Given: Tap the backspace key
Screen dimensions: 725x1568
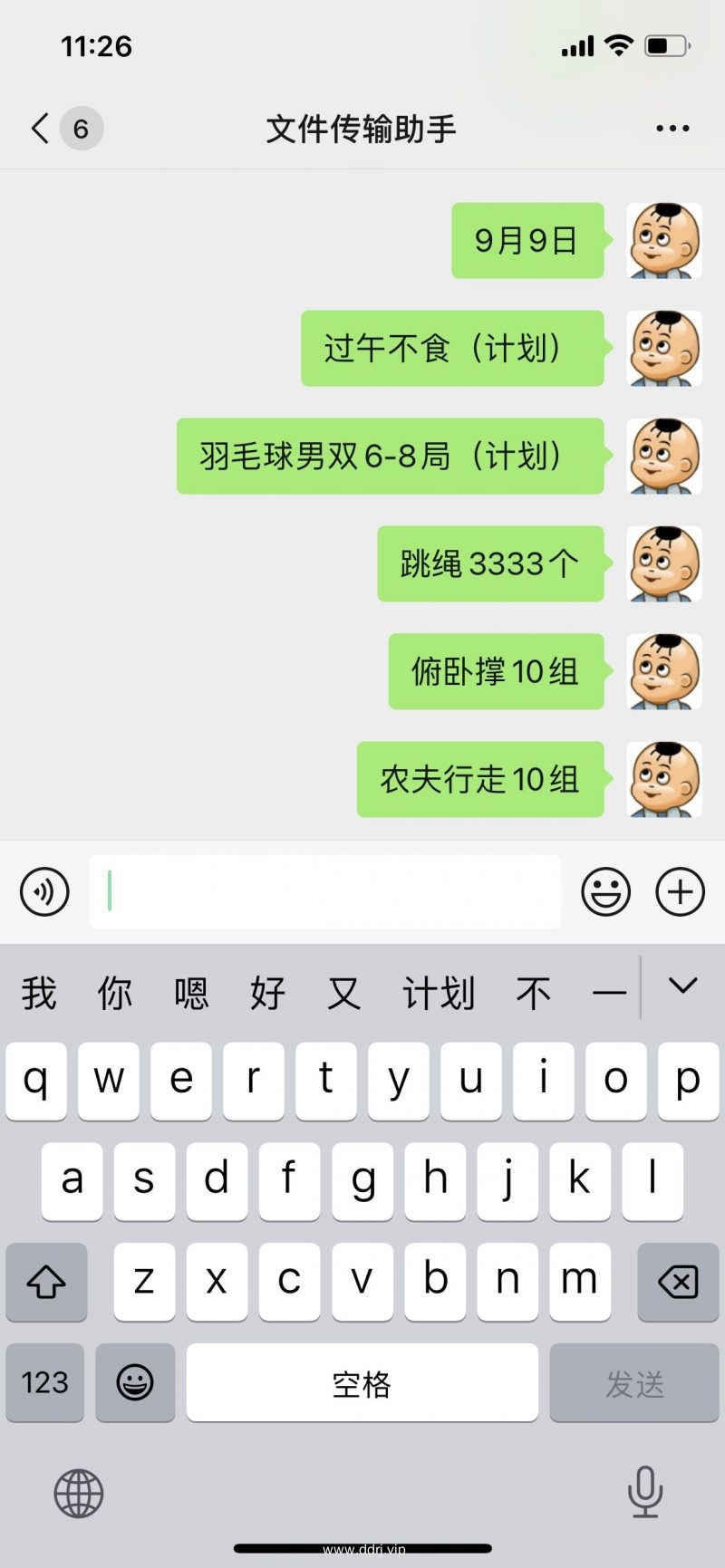Looking at the screenshot, I should point(678,1281).
